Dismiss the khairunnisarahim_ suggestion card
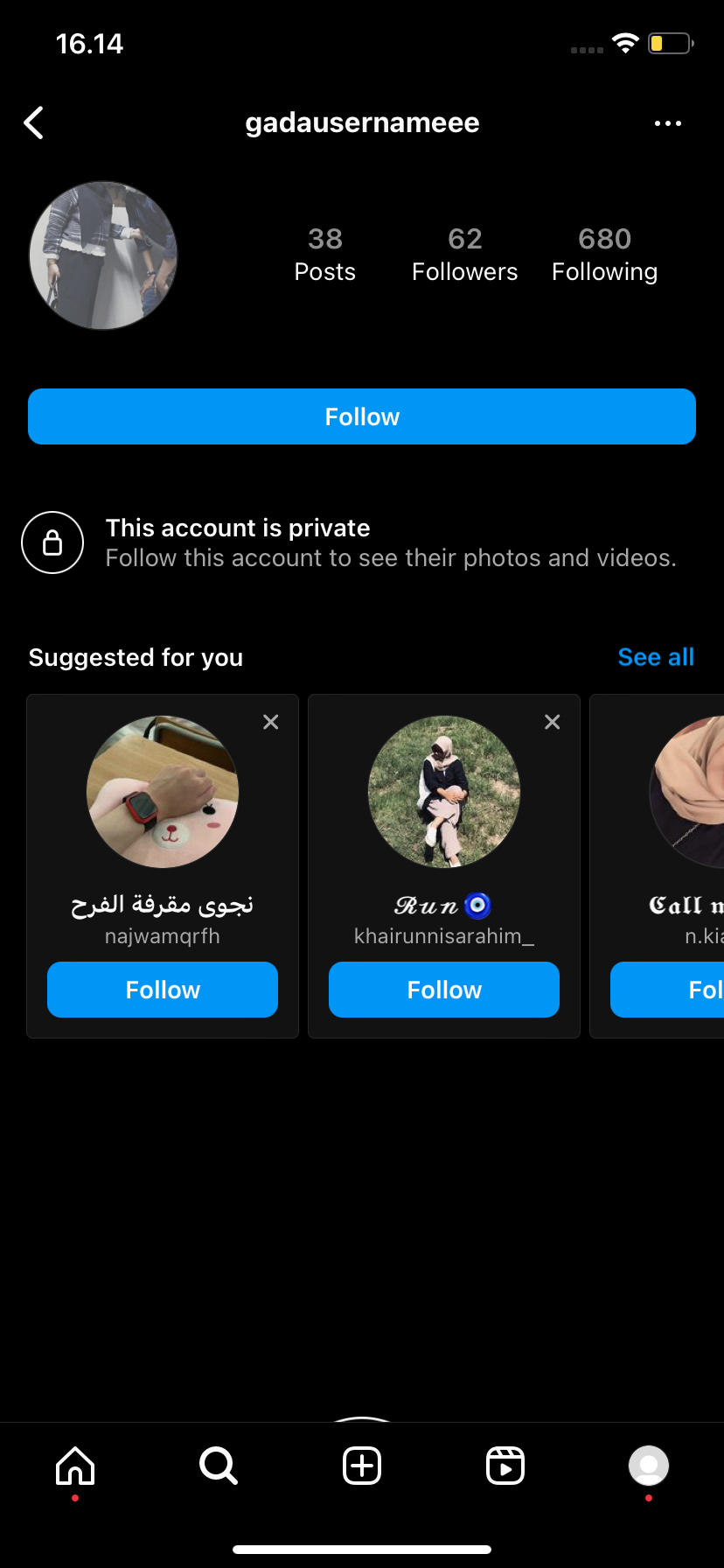 [553, 722]
